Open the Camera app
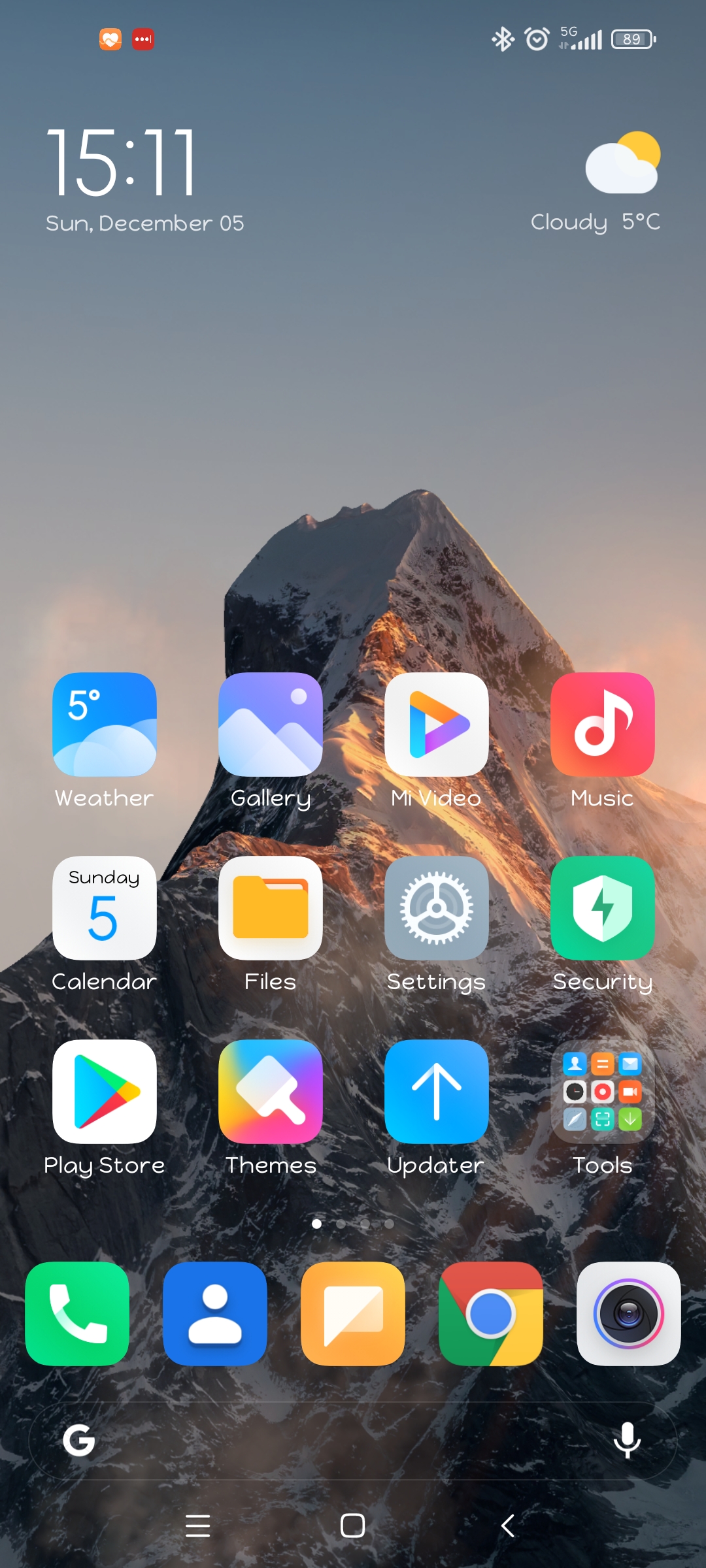 (x=629, y=1314)
